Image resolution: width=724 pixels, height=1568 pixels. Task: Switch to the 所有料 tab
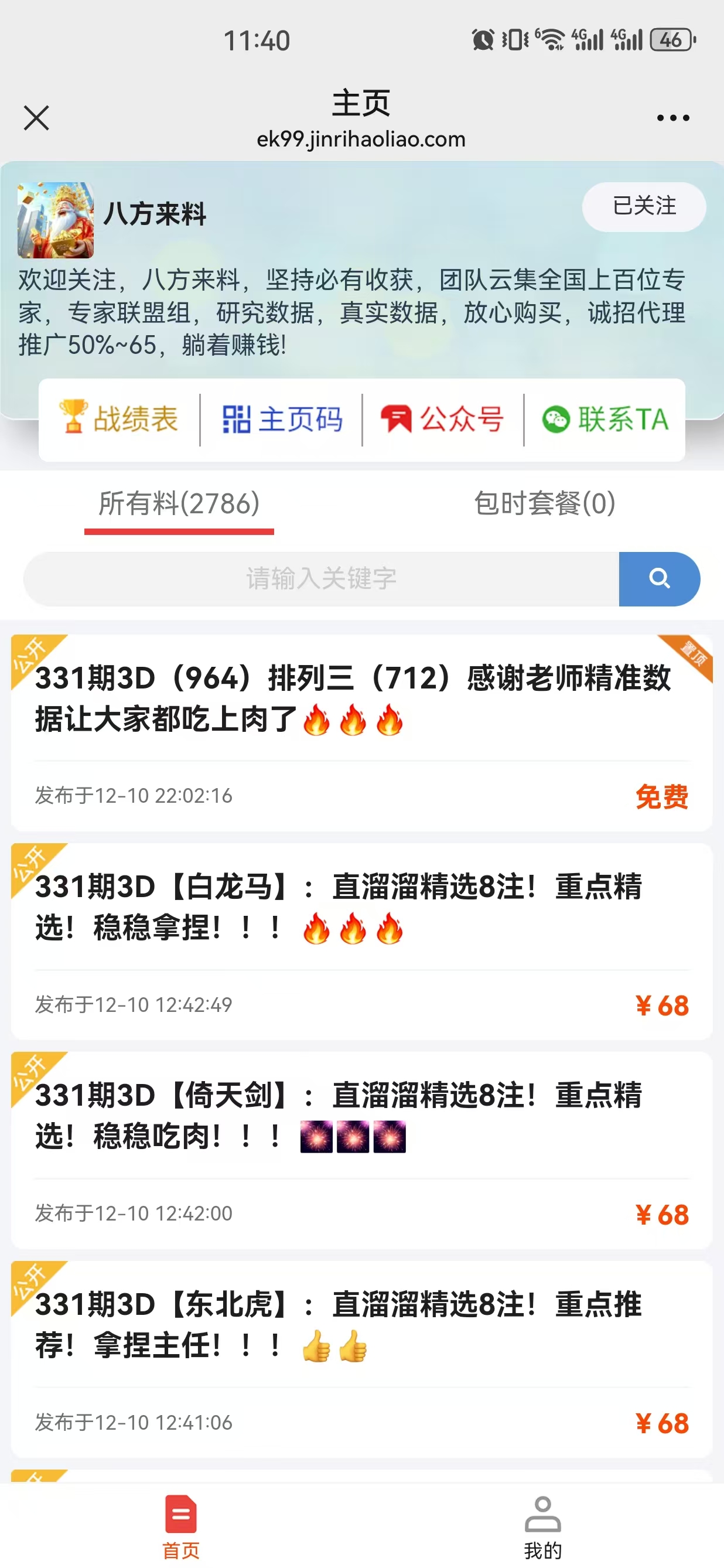179,504
